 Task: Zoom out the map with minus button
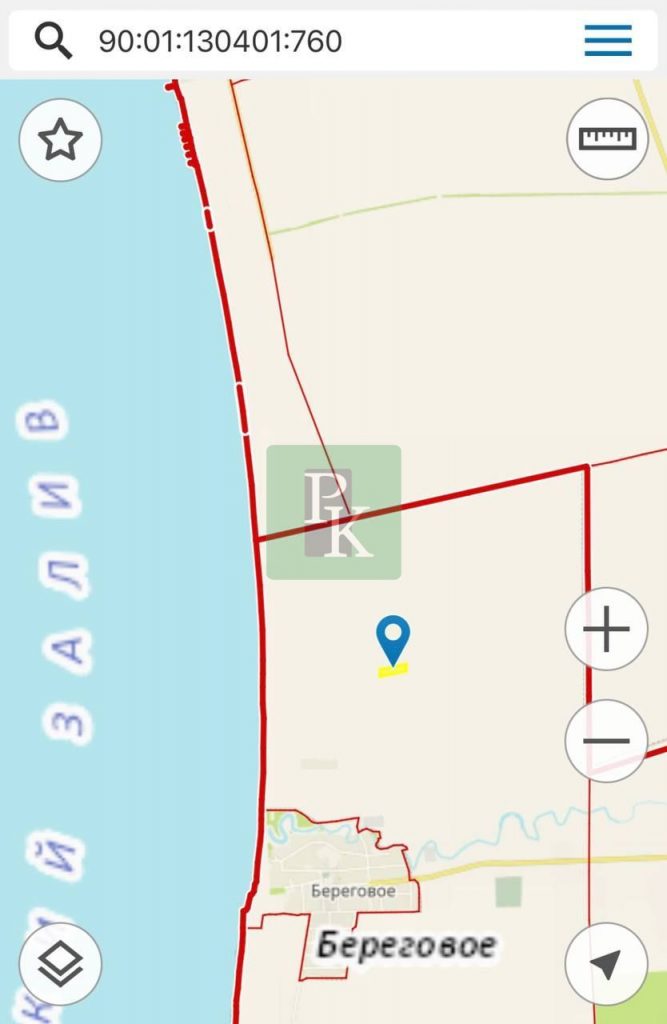(606, 741)
